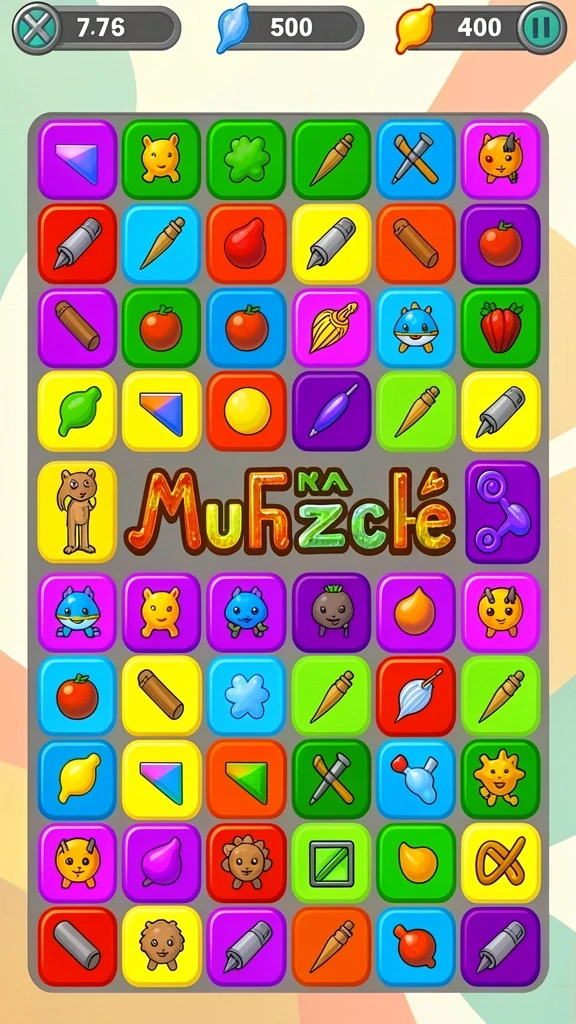The width and height of the screenshot is (576, 1024).
Task: Tap the standing brown bear tile
Action: click(77, 512)
